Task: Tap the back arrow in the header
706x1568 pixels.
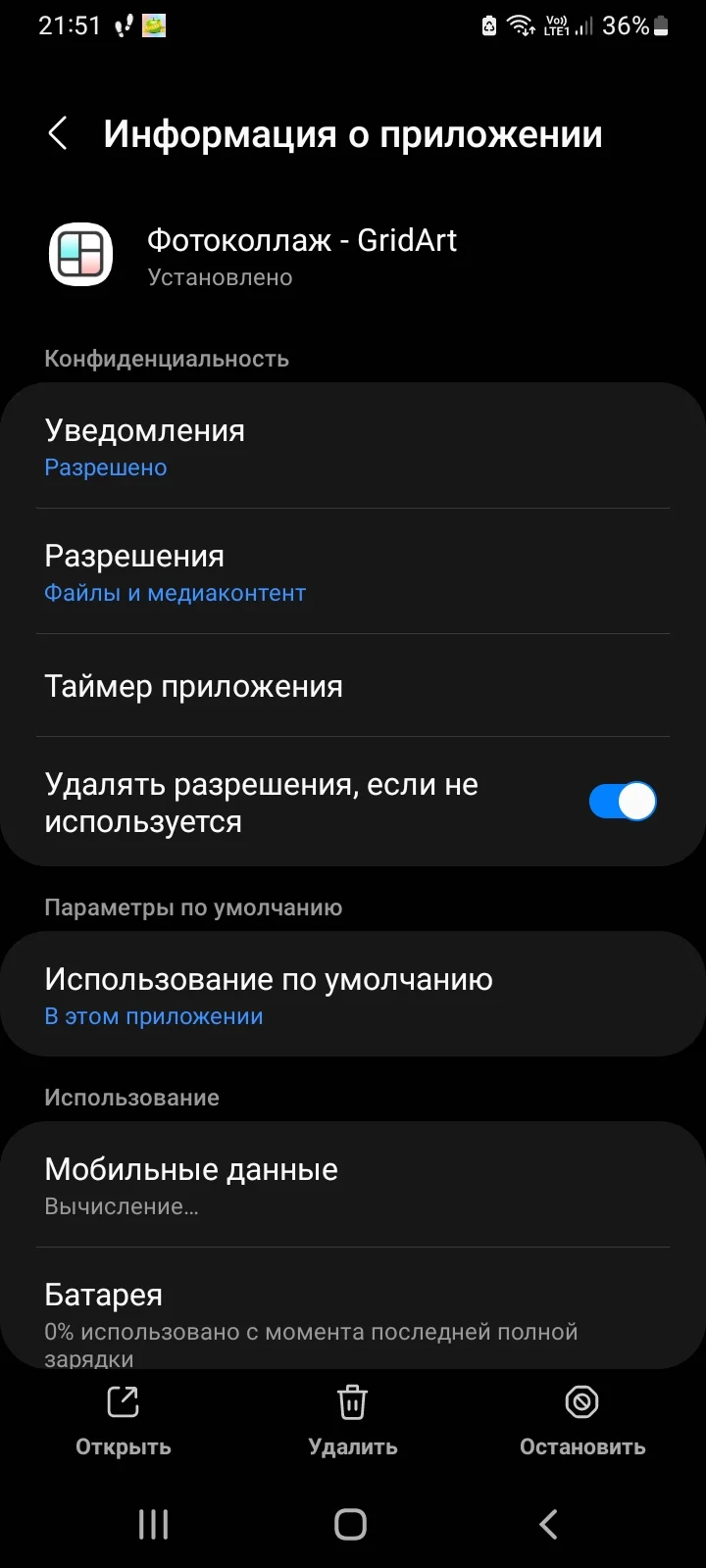Action: click(x=58, y=133)
